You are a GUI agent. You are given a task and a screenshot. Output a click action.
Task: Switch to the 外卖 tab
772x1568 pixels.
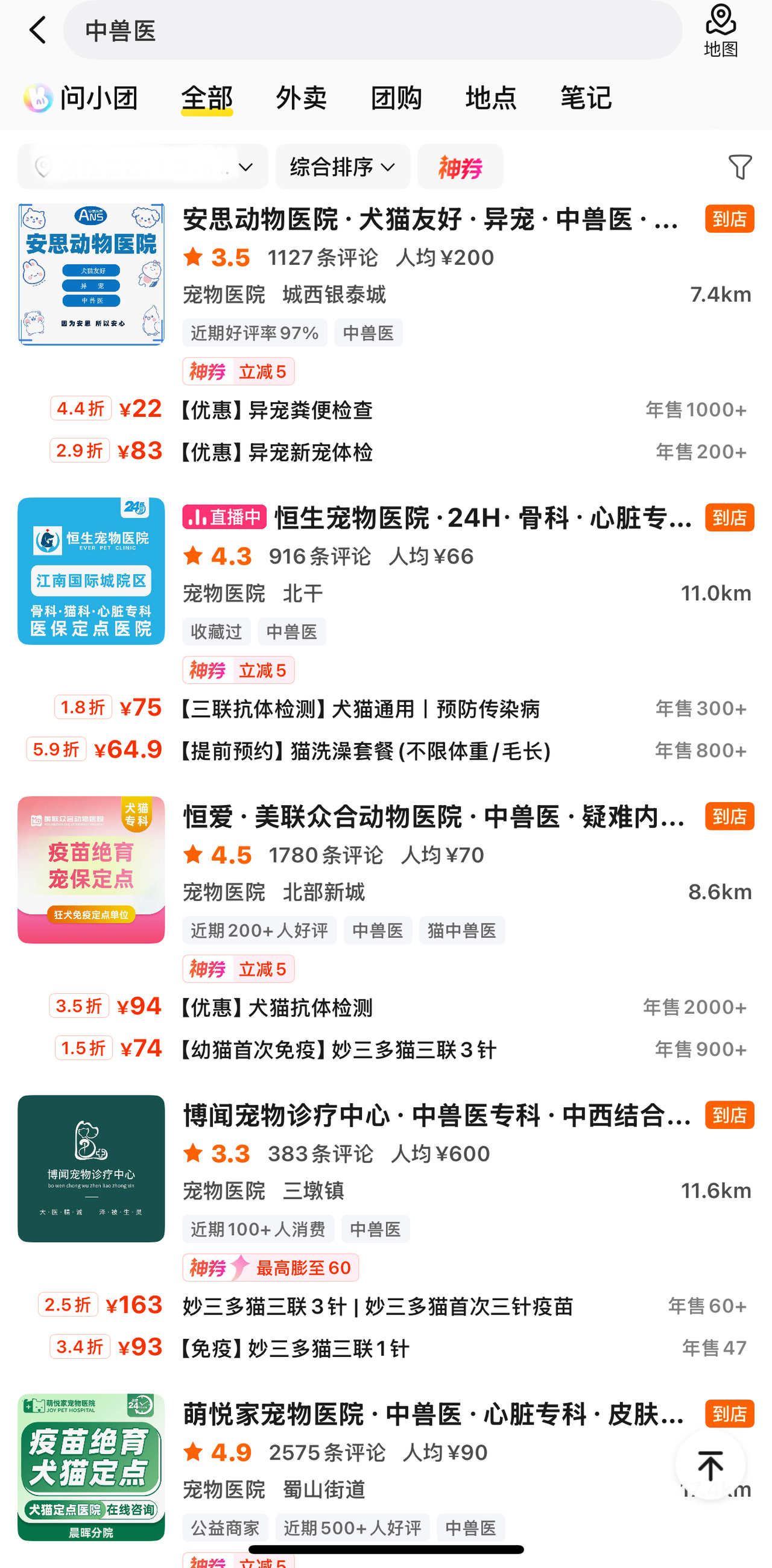pos(301,98)
